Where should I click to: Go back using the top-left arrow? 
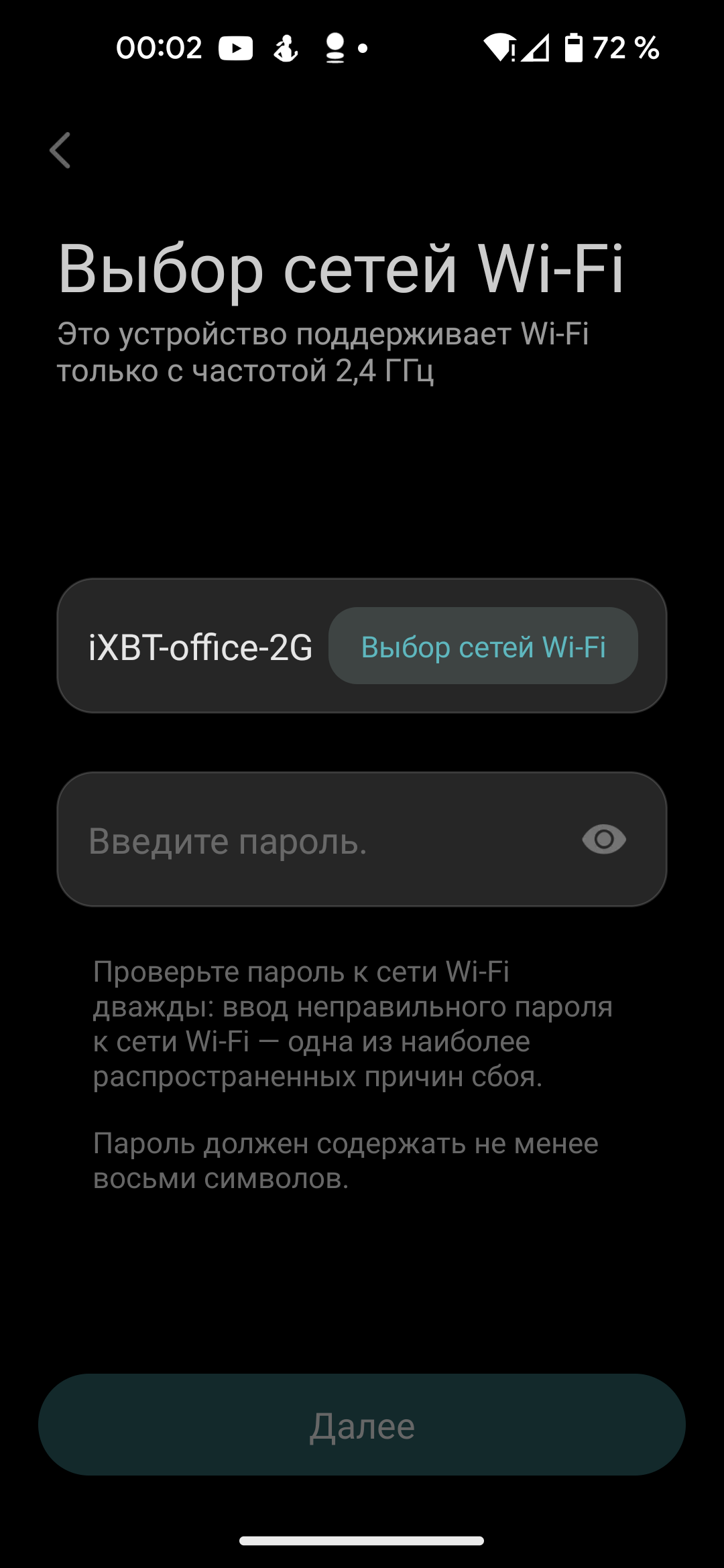tap(60, 150)
